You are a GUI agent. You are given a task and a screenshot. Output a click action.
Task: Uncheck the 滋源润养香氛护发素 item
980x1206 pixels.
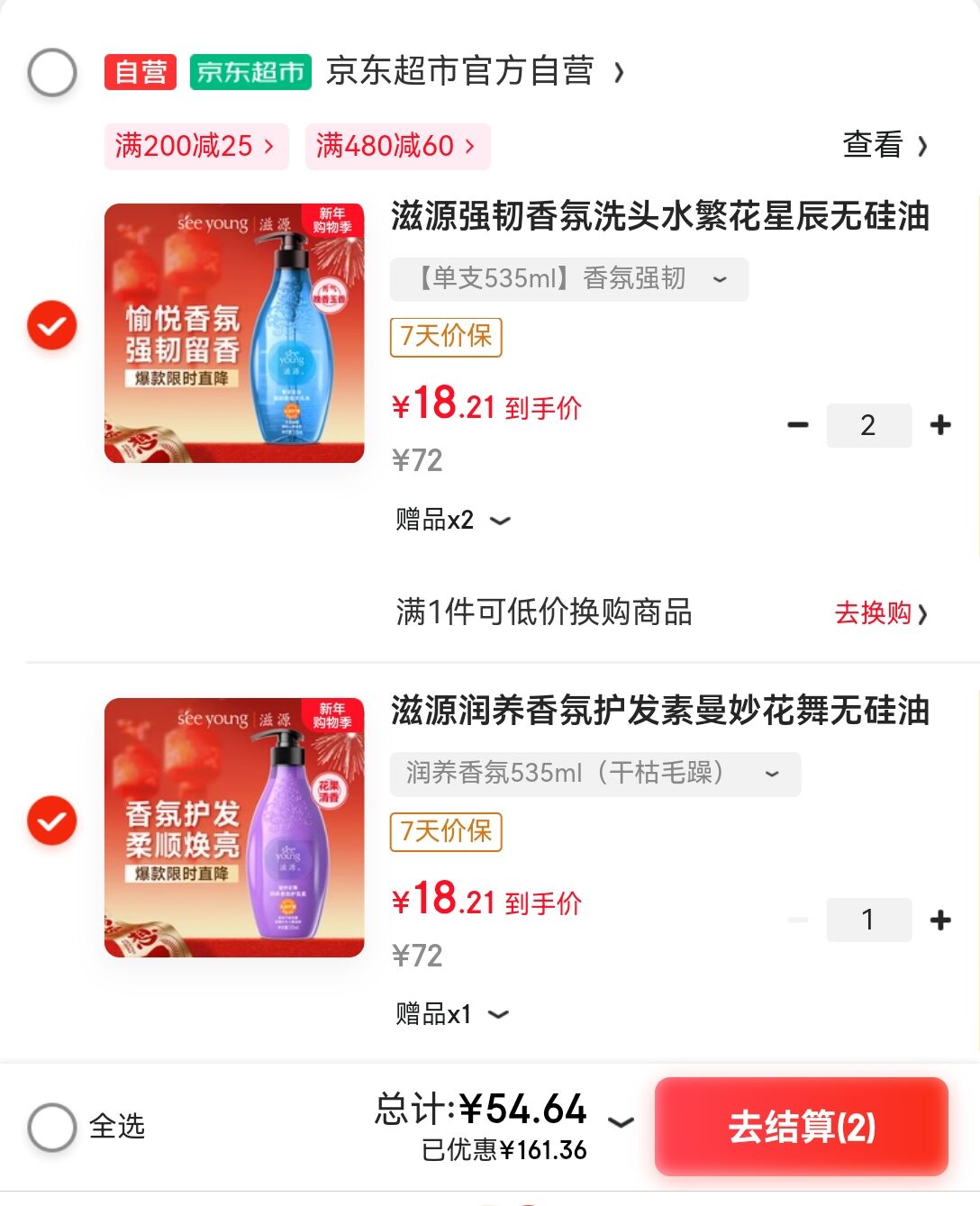point(52,821)
